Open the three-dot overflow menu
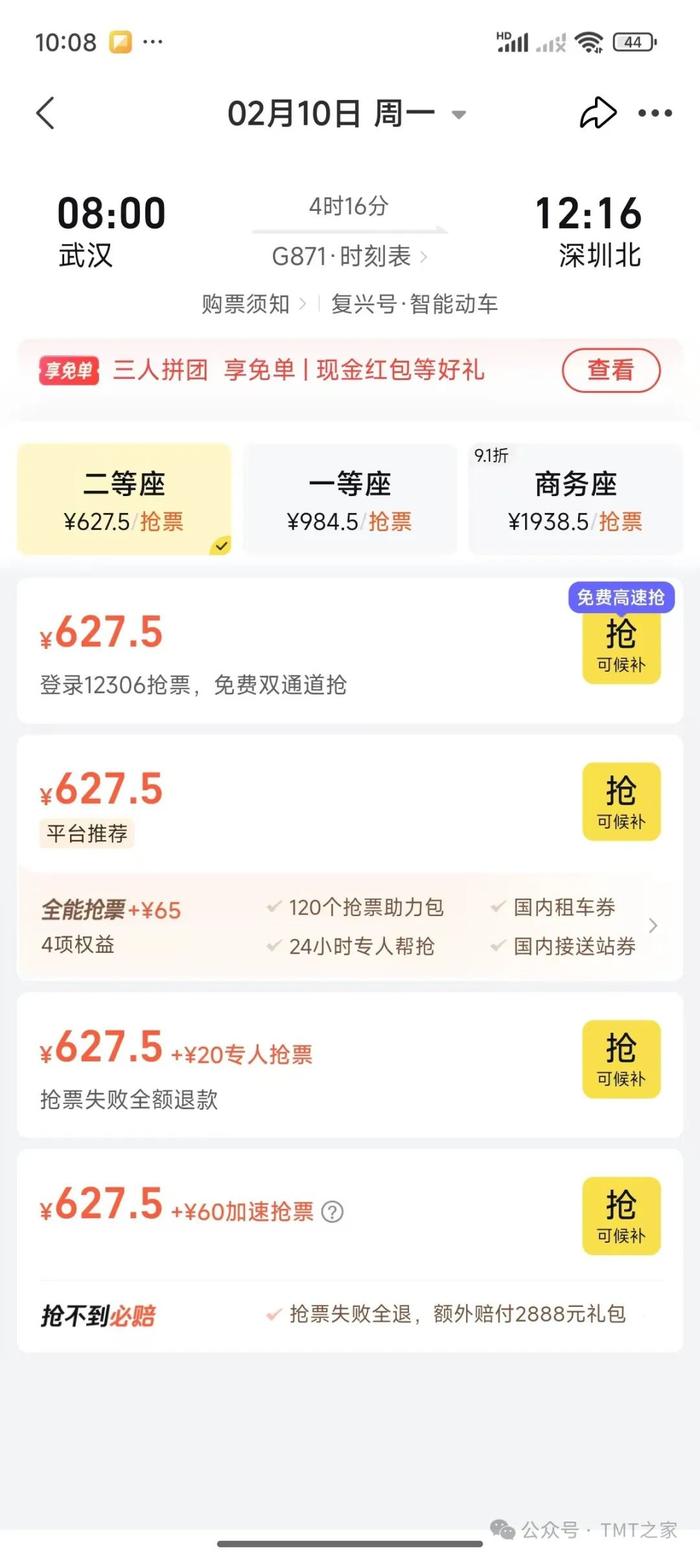This screenshot has width=700, height=1558. [x=655, y=113]
